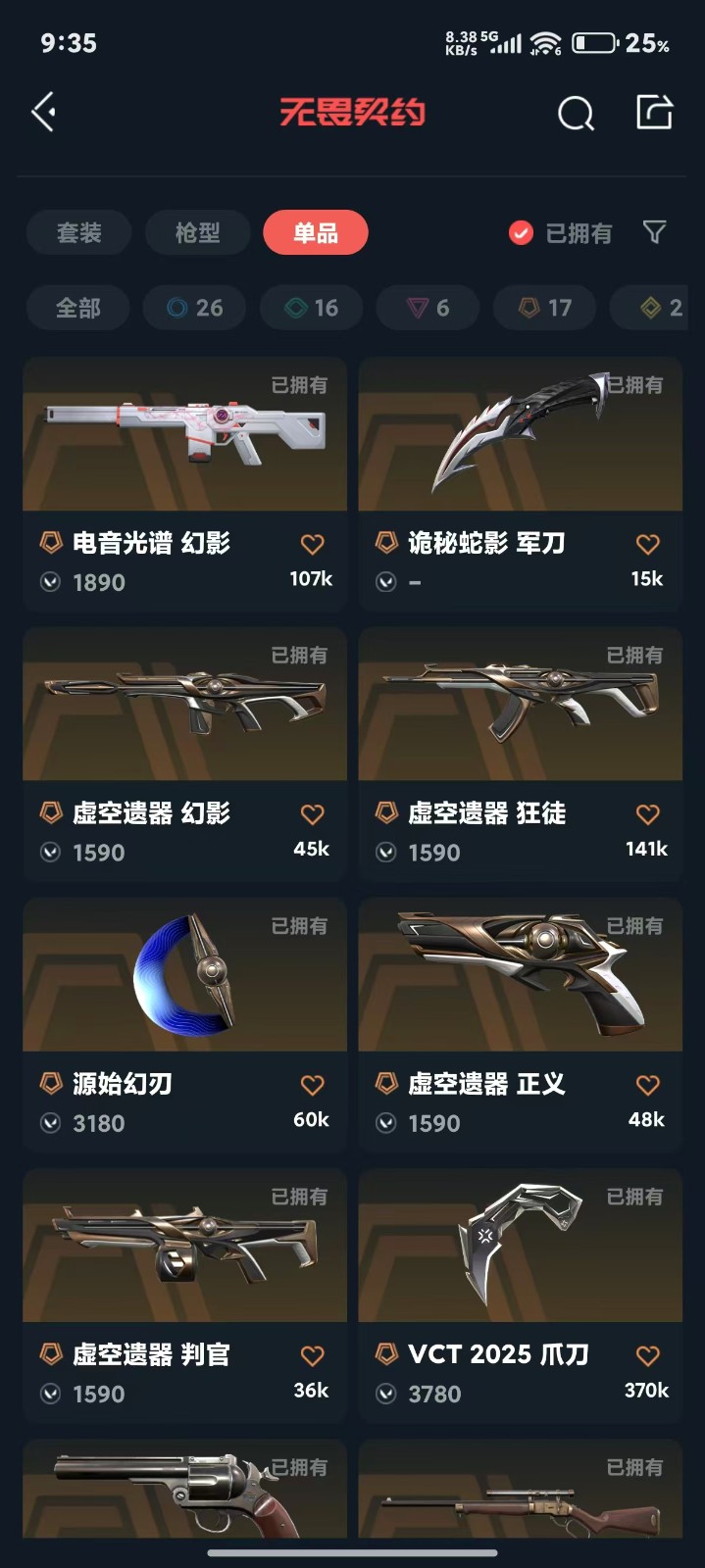Filter by the tier chip showing 16
705x1568 pixels.
(312, 308)
